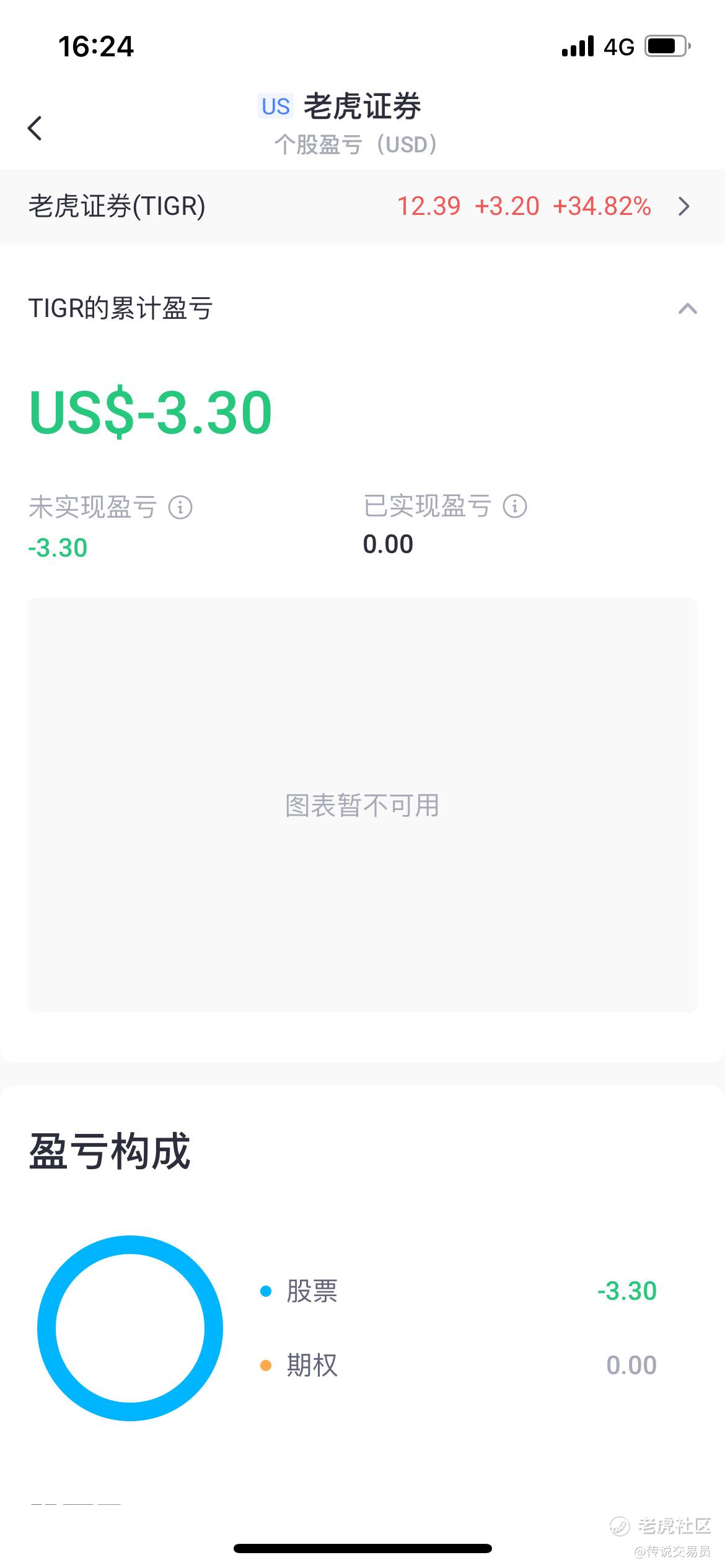Show info for 已实现盈亏

(x=514, y=506)
